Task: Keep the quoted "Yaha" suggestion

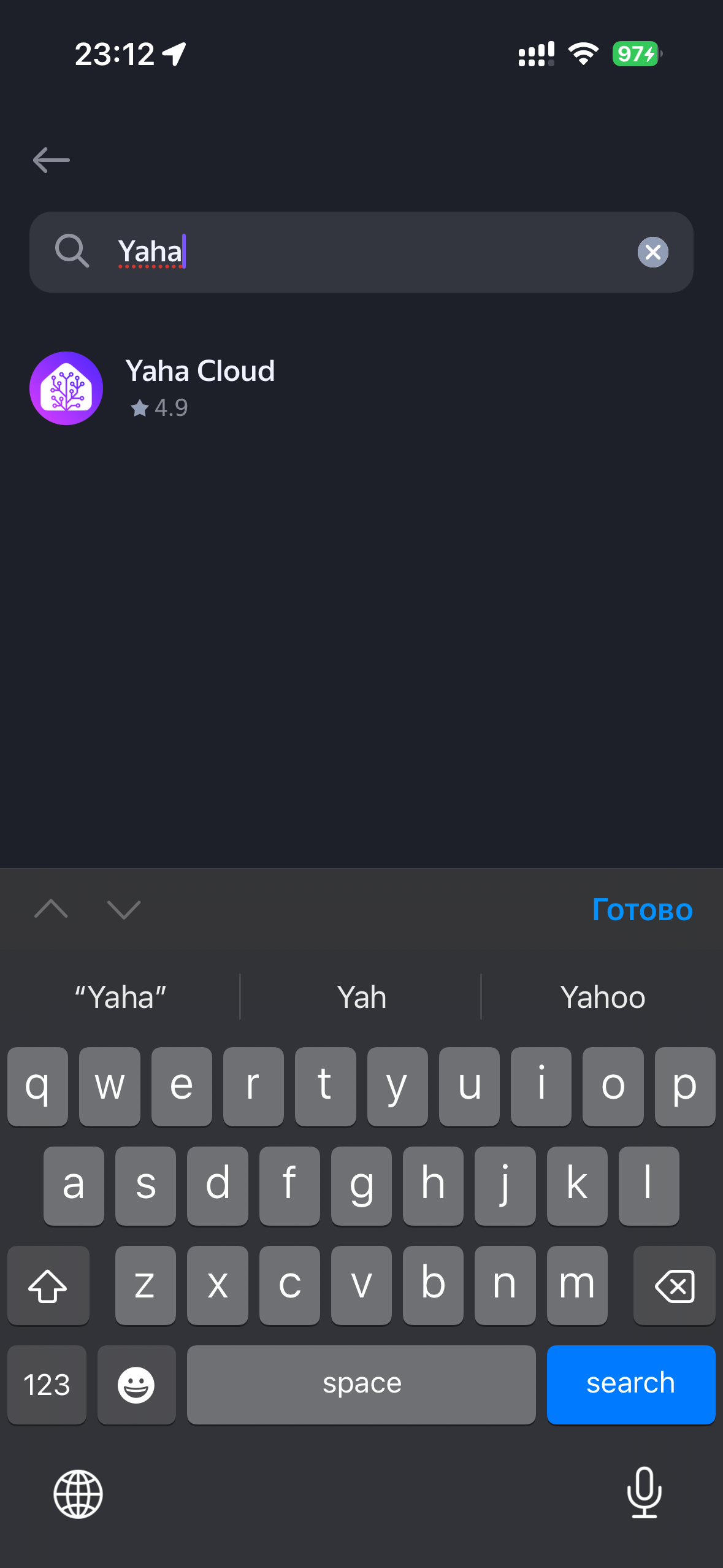Action: pyautogui.click(x=120, y=997)
